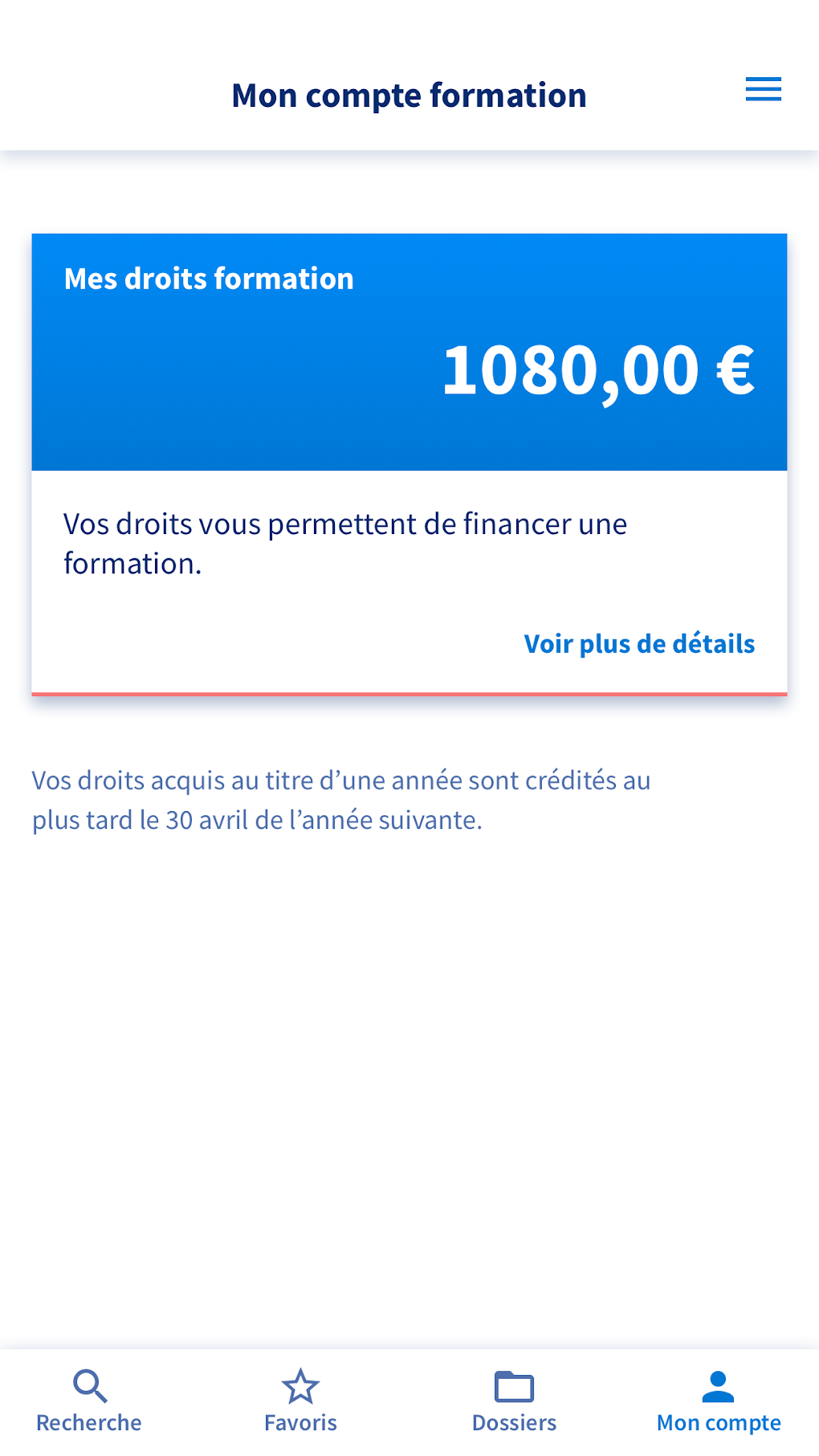The height and width of the screenshot is (1456, 819).
Task: Click the hamburger menu's top bar
Action: [762, 80]
